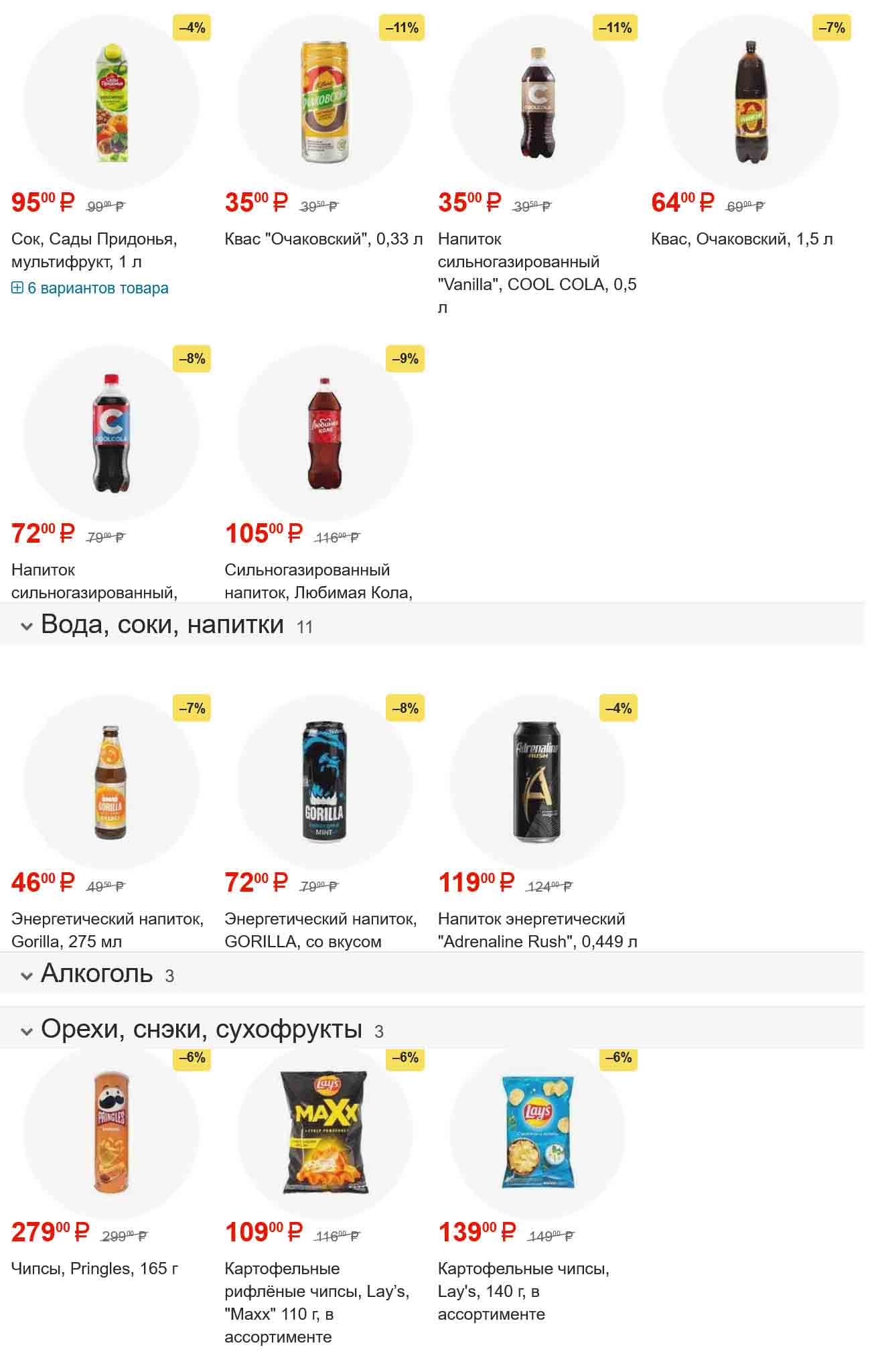This screenshot has height=1372, width=874.
Task: View Adrenaline Rush 0,449 л product
Action: point(537,782)
